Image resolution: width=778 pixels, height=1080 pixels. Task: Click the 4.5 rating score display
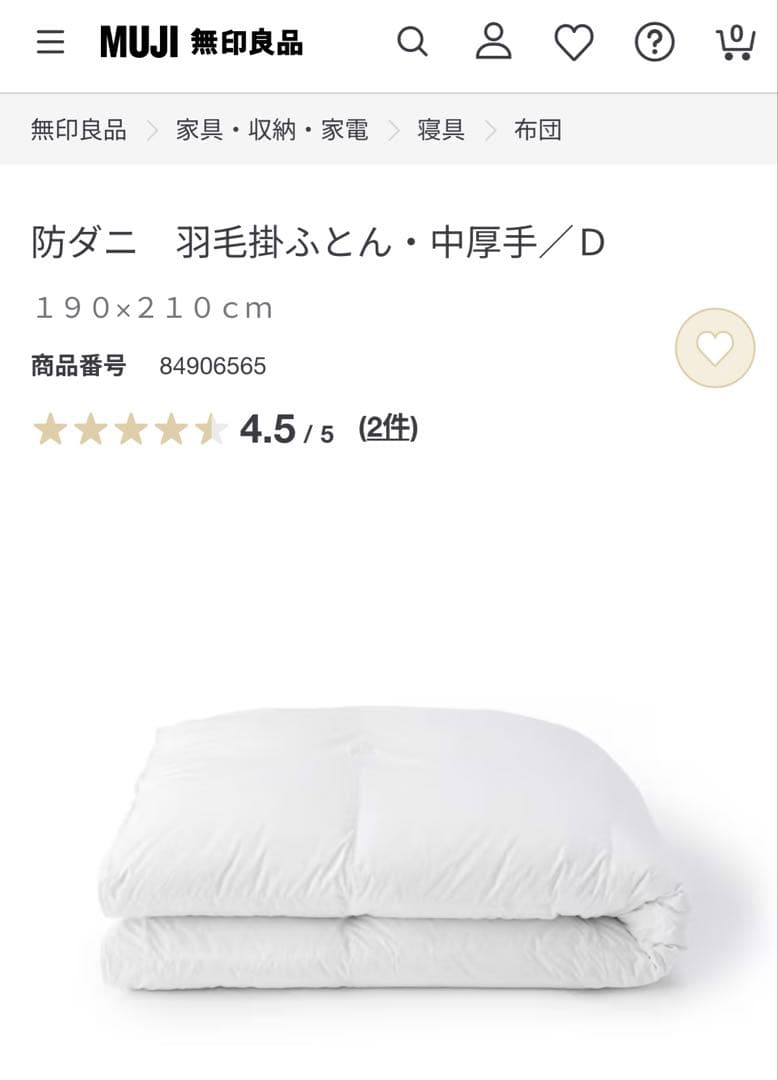268,429
